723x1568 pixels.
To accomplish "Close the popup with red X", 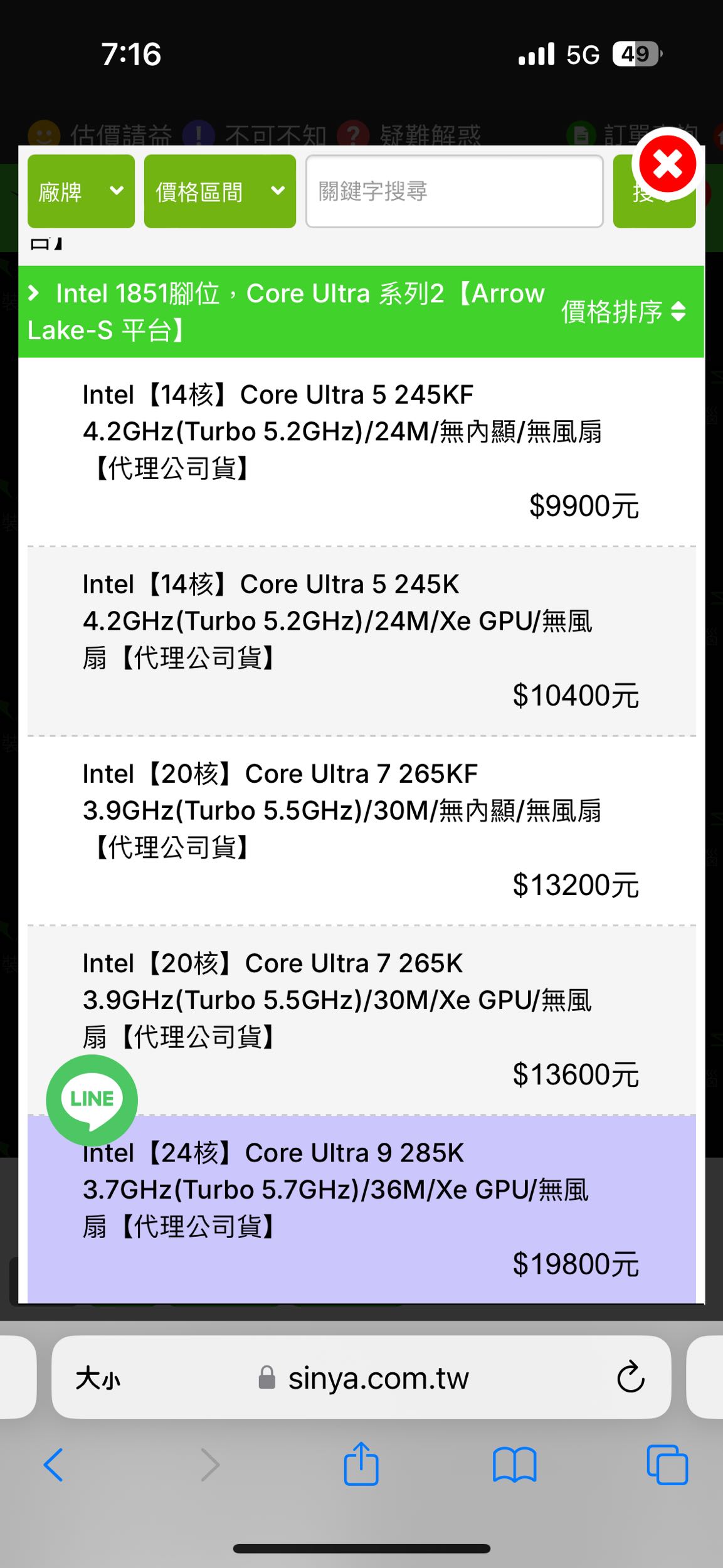I will click(x=667, y=165).
